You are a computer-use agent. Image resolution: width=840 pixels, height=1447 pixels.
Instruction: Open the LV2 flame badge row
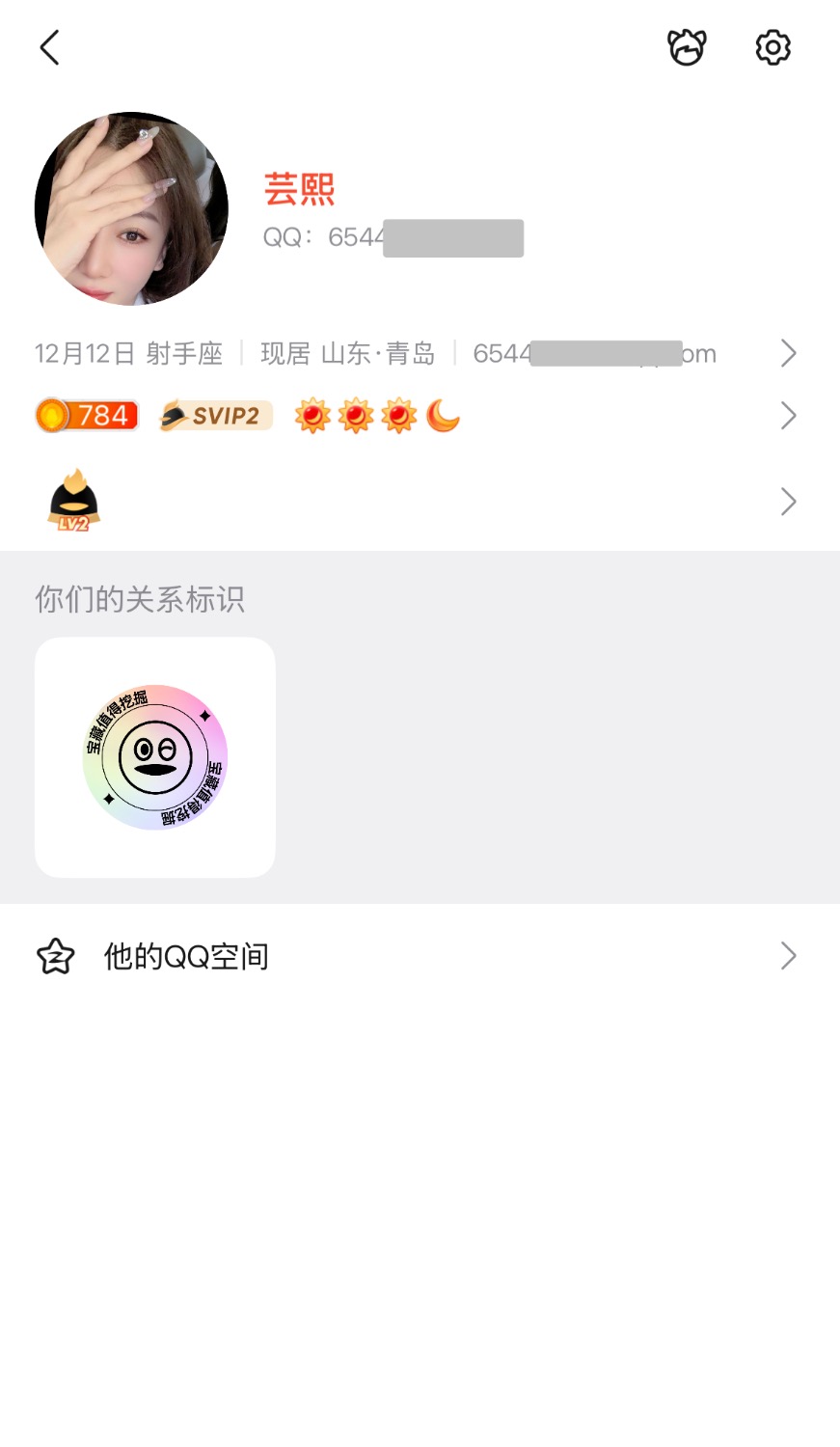coord(415,502)
